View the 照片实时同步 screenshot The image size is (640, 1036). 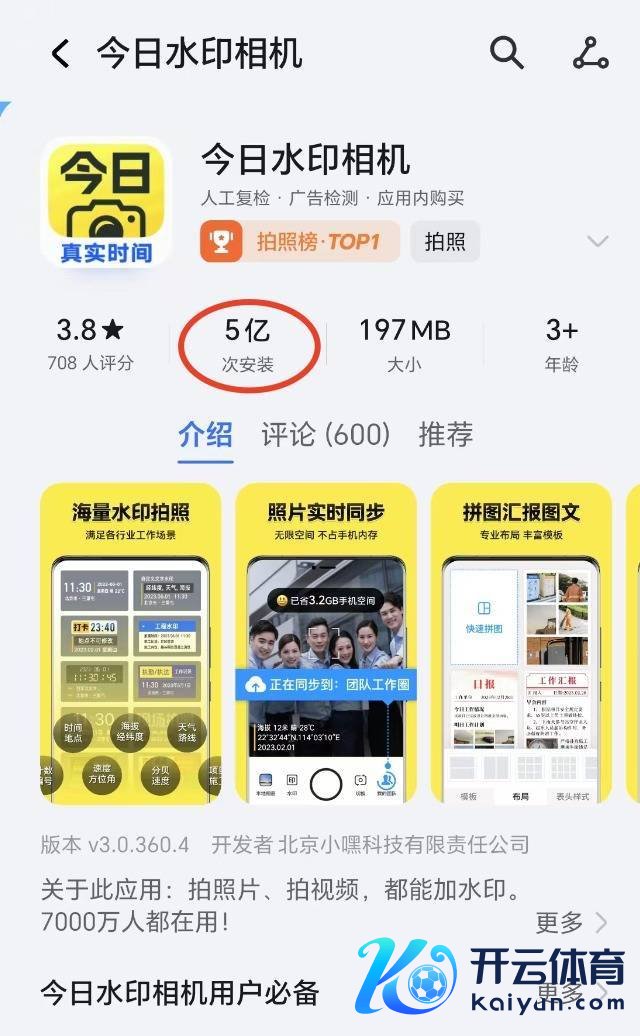click(x=326, y=645)
